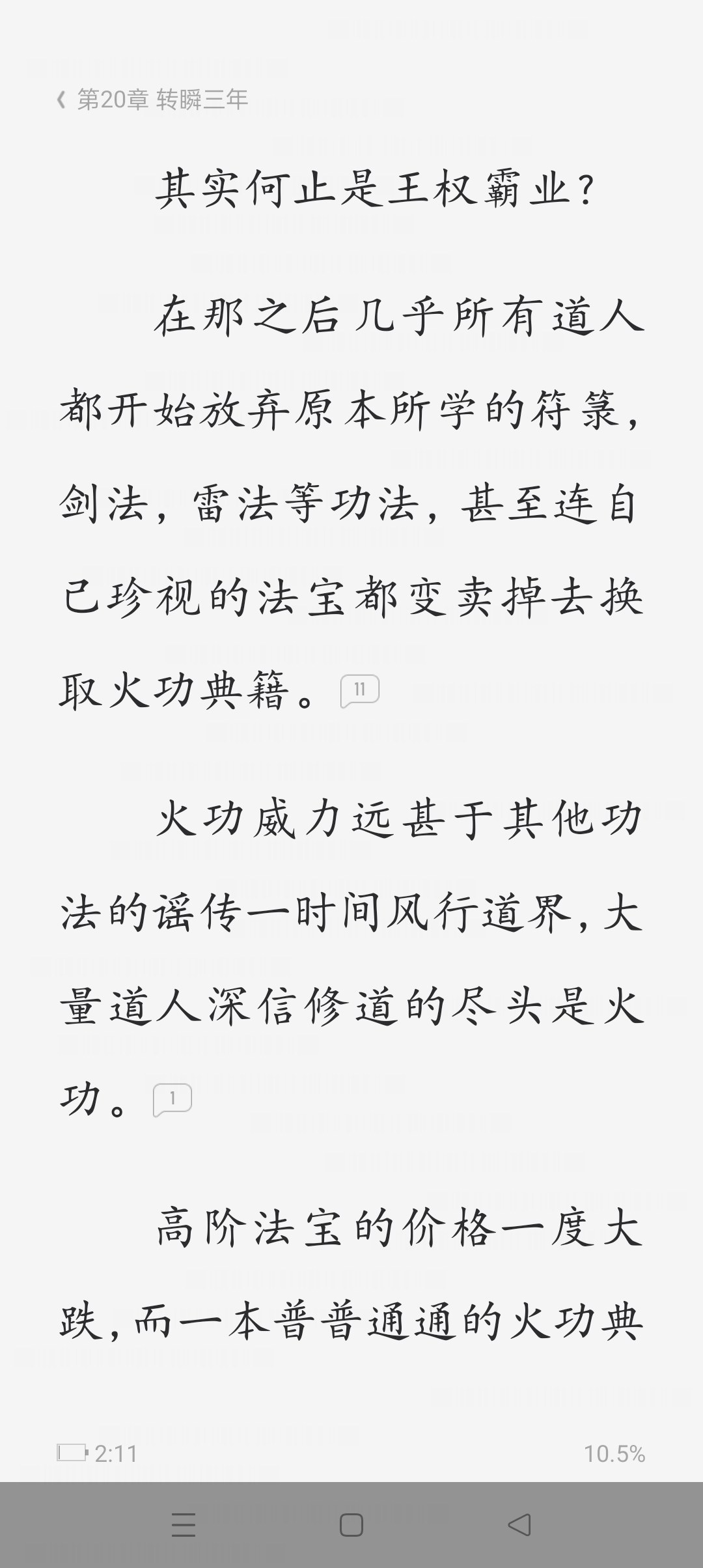Screen dimensions: 703x1568
Task: Go back via the chapter 20 title arrow
Action: tap(62, 100)
